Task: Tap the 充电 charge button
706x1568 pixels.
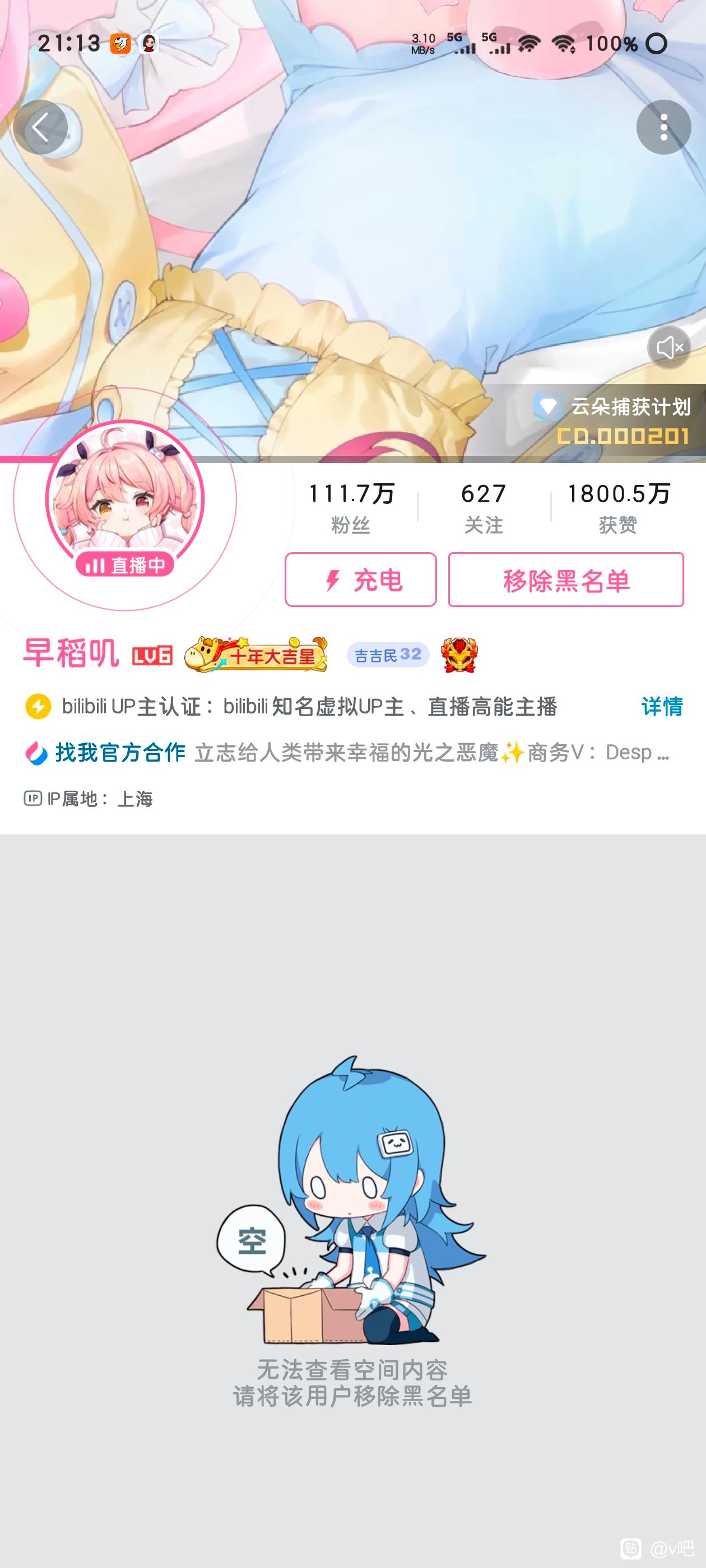Action: (361, 580)
